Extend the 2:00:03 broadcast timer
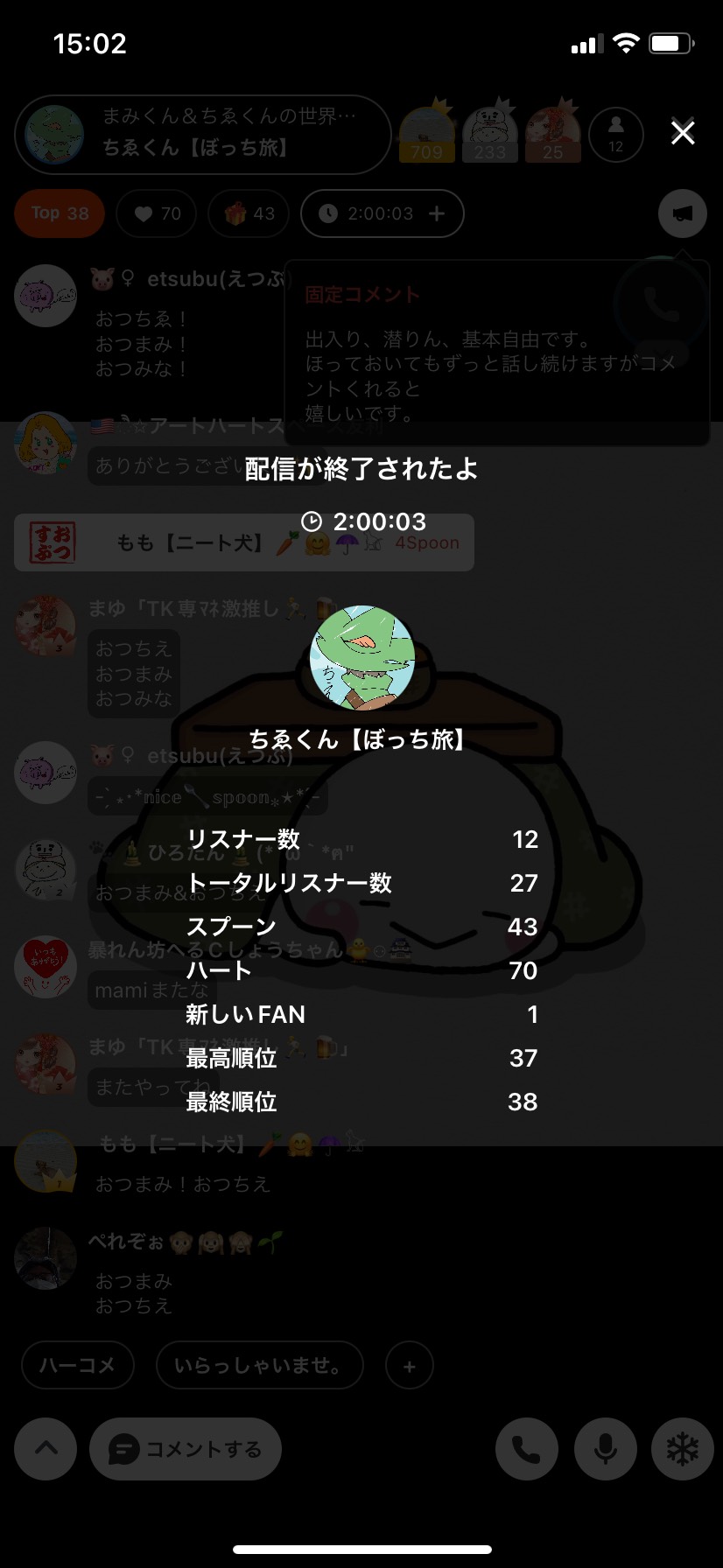The height and width of the screenshot is (1568, 723). (436, 213)
